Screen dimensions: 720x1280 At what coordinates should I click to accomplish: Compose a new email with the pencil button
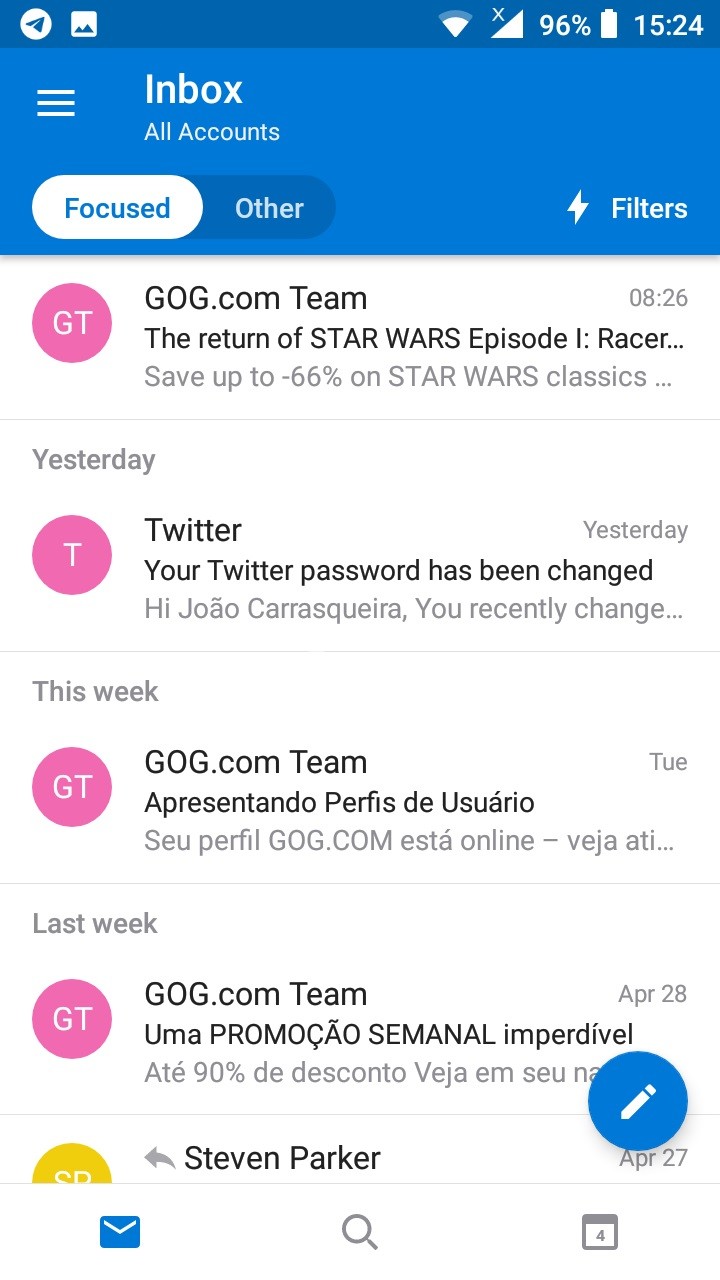point(638,1101)
